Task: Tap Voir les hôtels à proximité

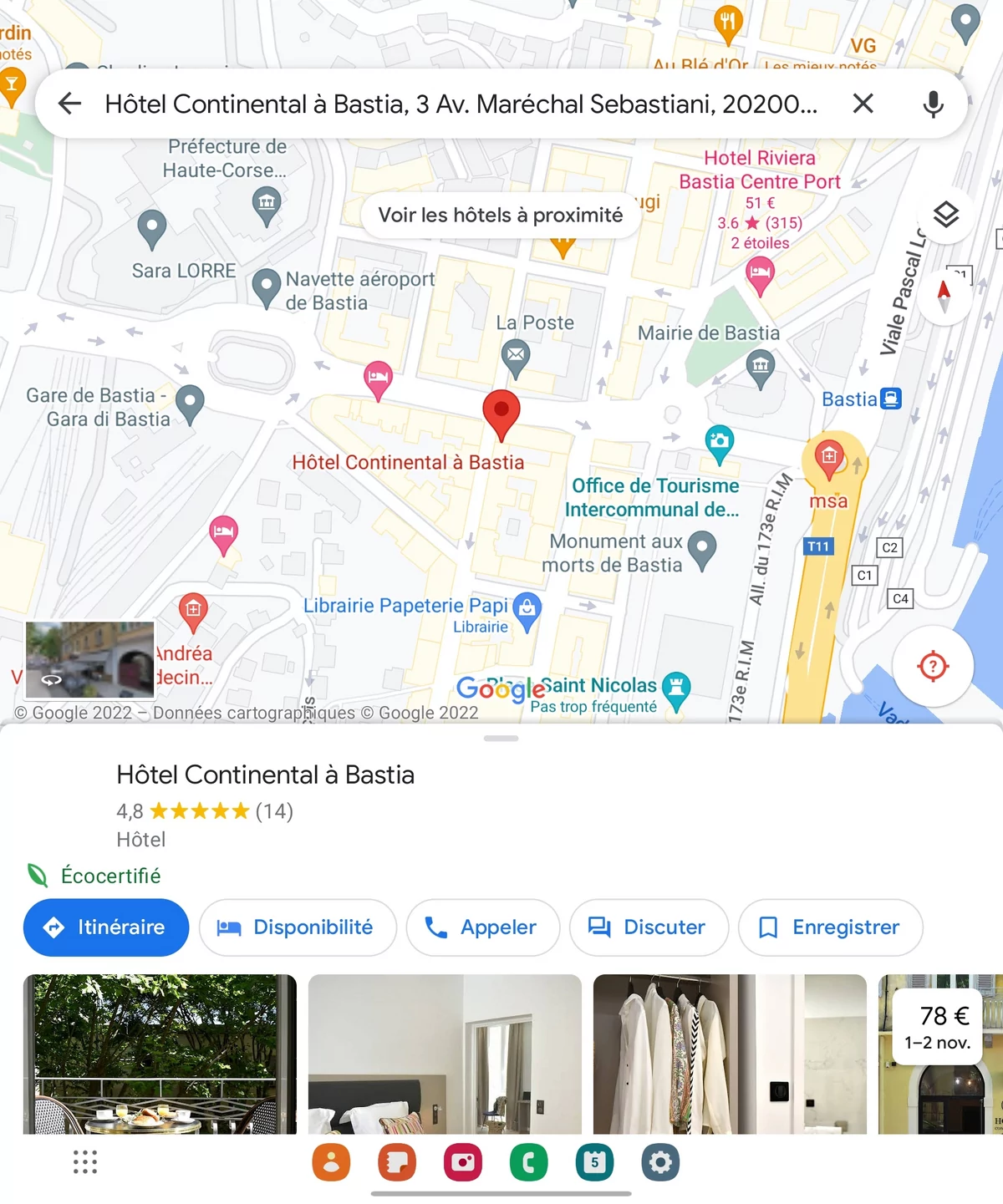Action: 500,216
